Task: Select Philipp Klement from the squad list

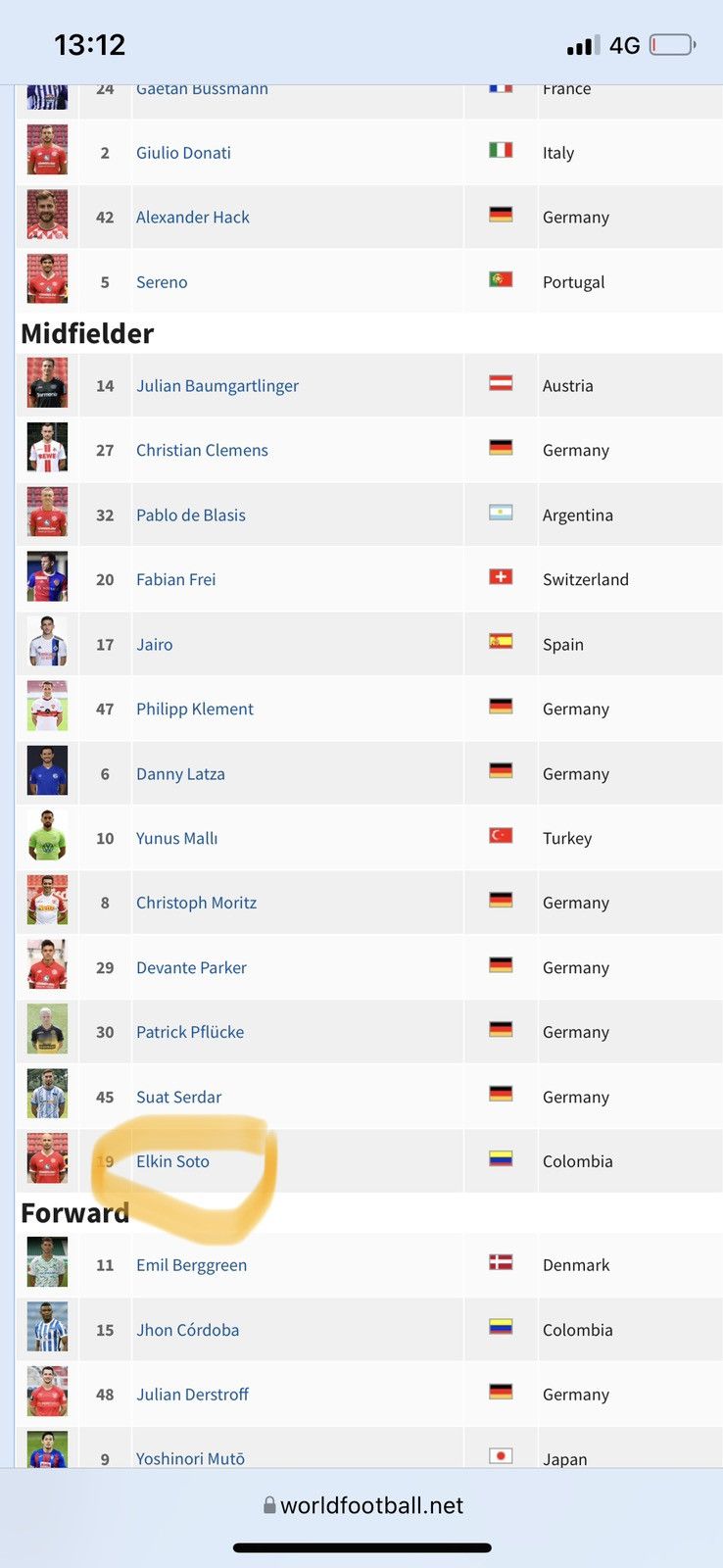Action: 195,710
